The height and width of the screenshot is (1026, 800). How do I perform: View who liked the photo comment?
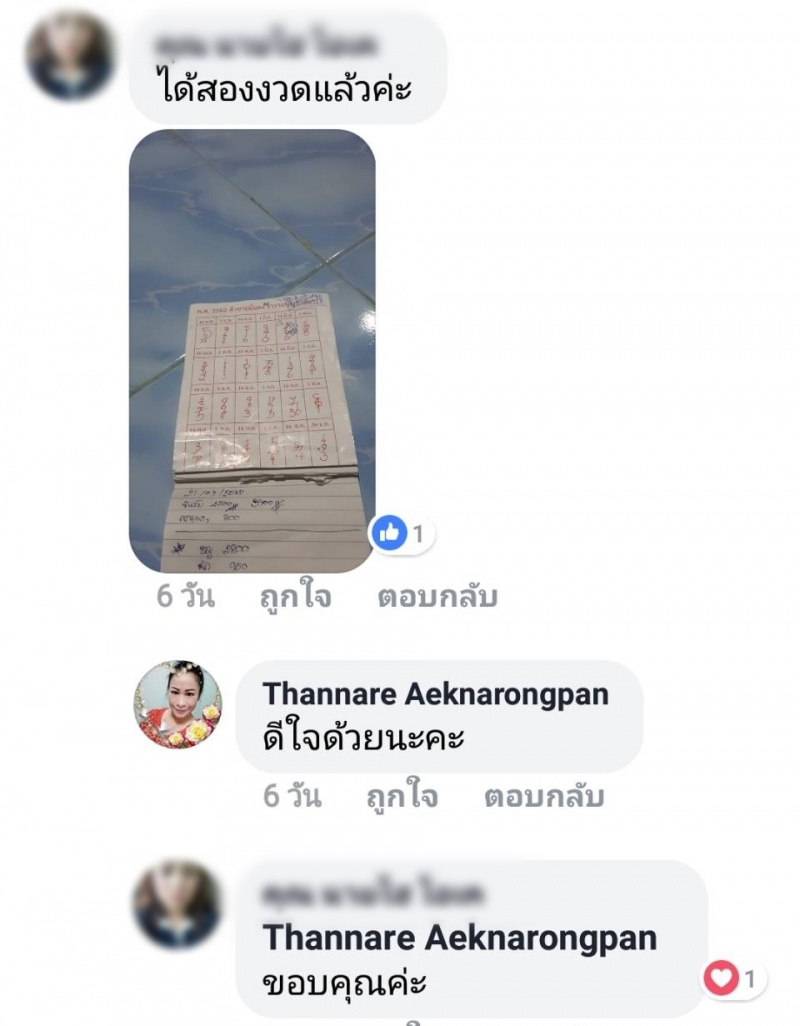click(402, 534)
